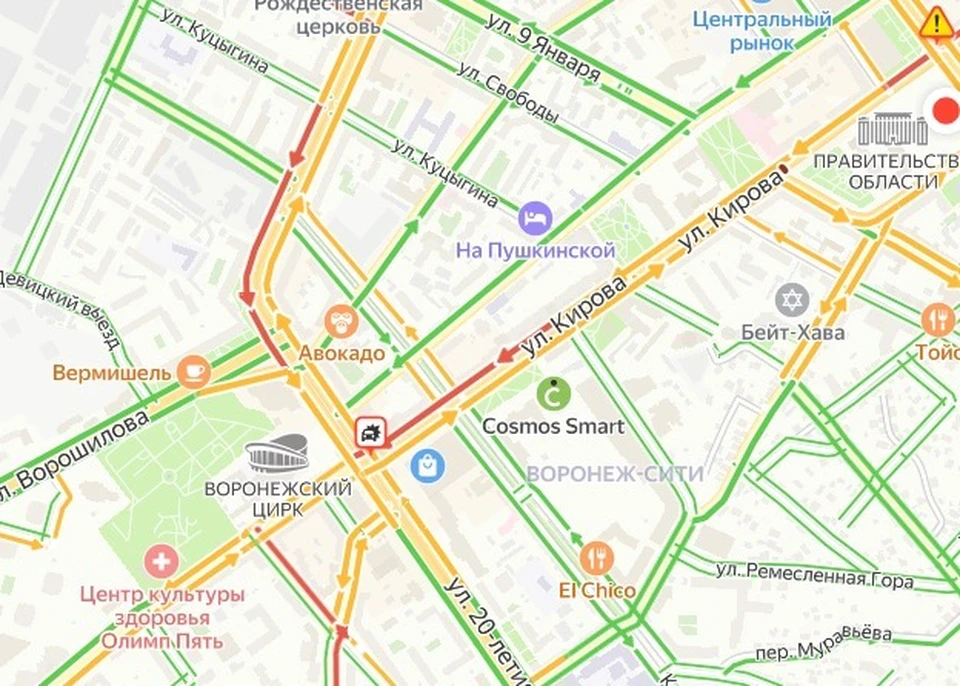Image resolution: width=960 pixels, height=686 pixels.
Task: Tap the Cosmos Smart marker
Action: pyautogui.click(x=553, y=393)
